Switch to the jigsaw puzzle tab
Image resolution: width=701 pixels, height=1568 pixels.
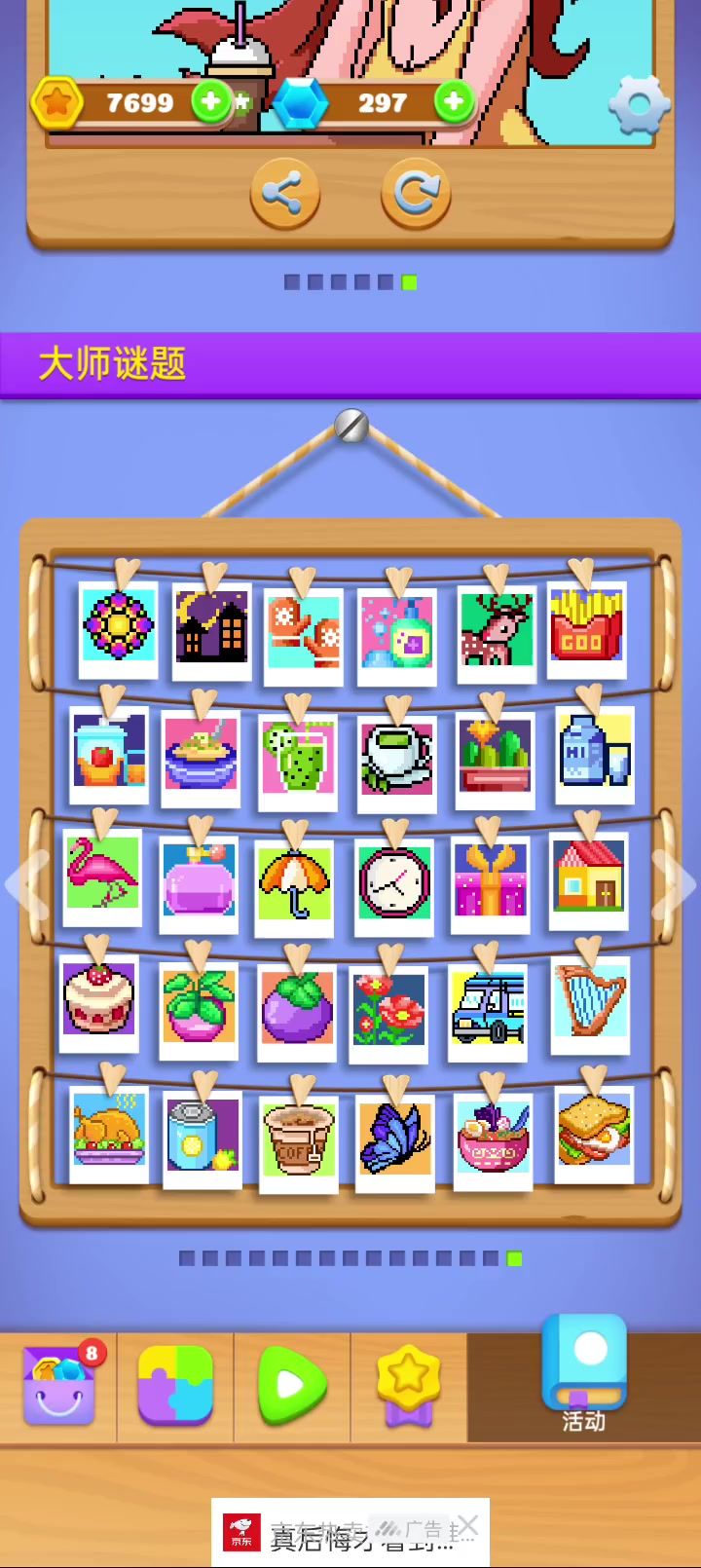click(175, 1387)
